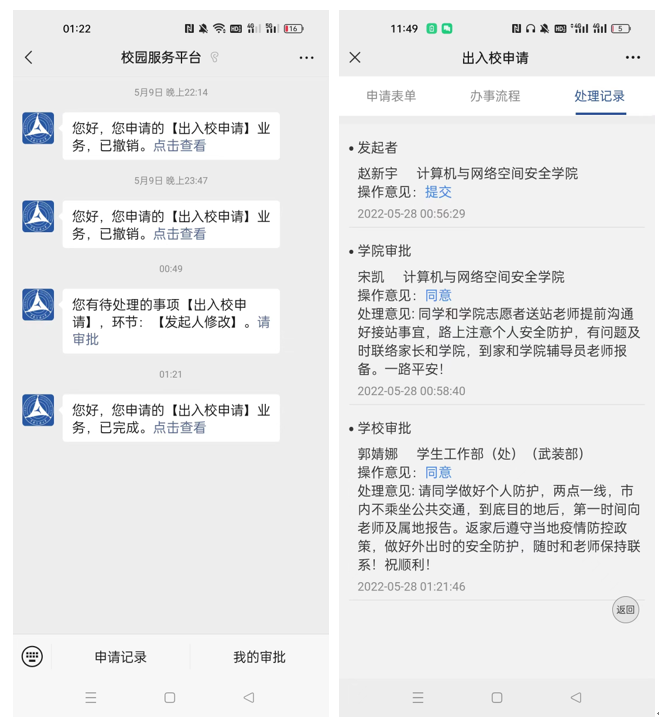Open 点击查看 link in the 23:47 message
659x724 pixels.
tap(179, 234)
